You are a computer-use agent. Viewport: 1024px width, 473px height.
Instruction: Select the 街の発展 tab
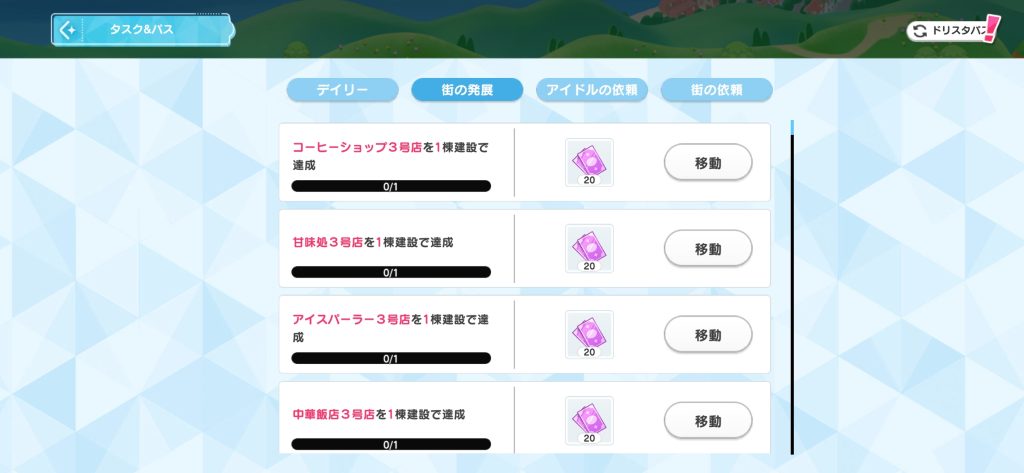(x=467, y=90)
